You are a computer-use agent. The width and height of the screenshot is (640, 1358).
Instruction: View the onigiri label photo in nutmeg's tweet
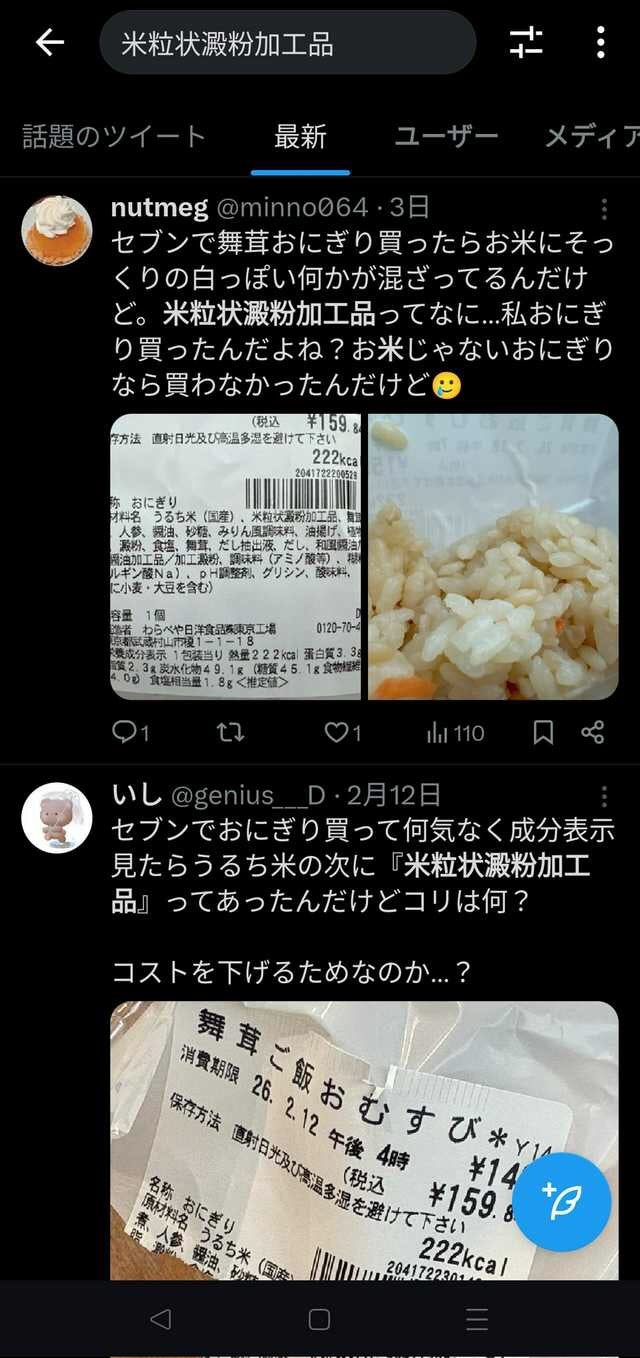pos(236,557)
